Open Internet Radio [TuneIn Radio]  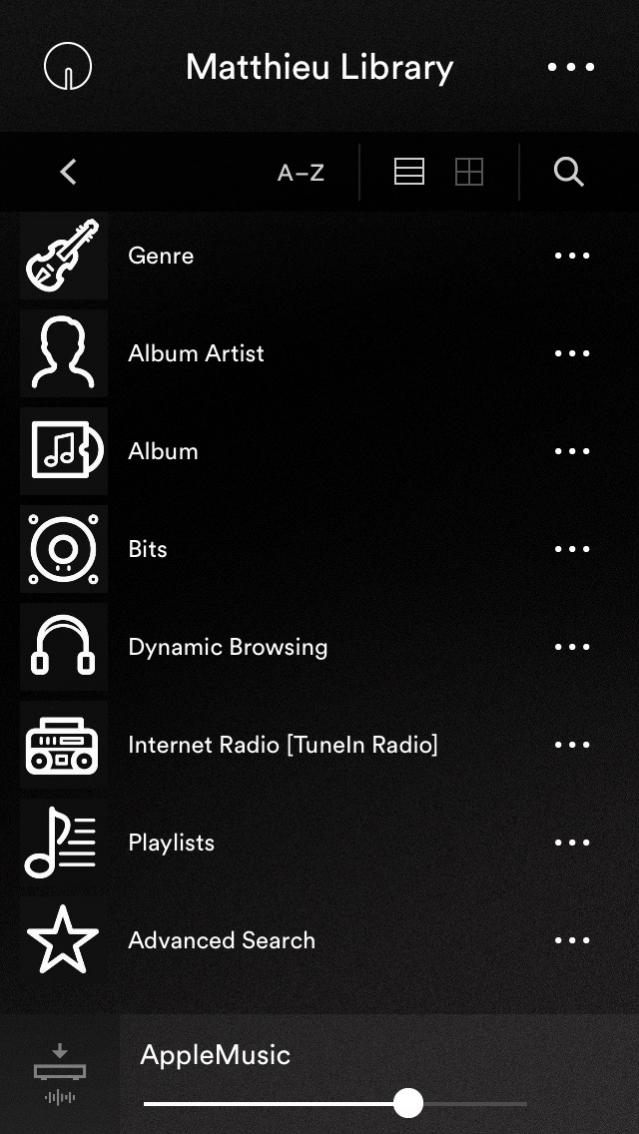click(x=283, y=745)
